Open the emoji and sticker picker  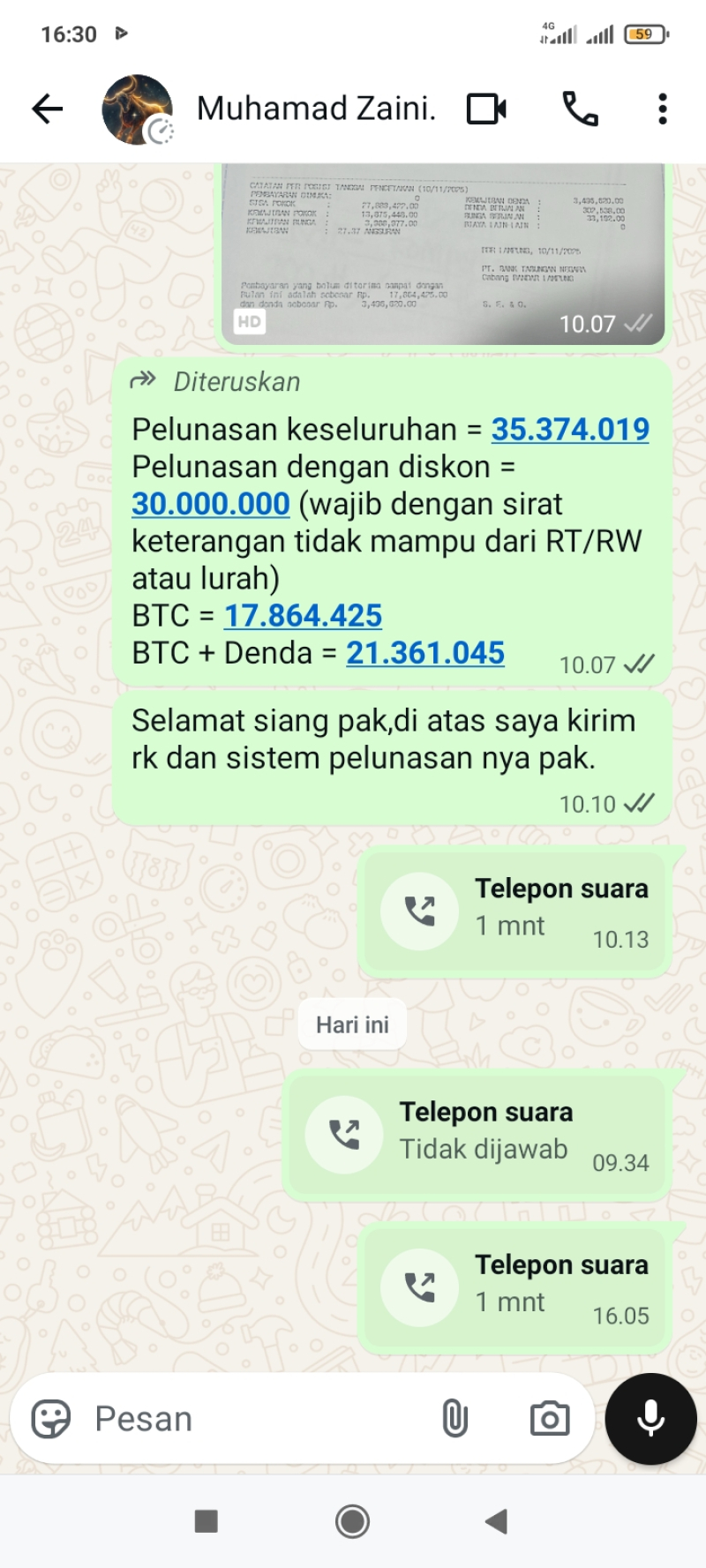point(50,1420)
